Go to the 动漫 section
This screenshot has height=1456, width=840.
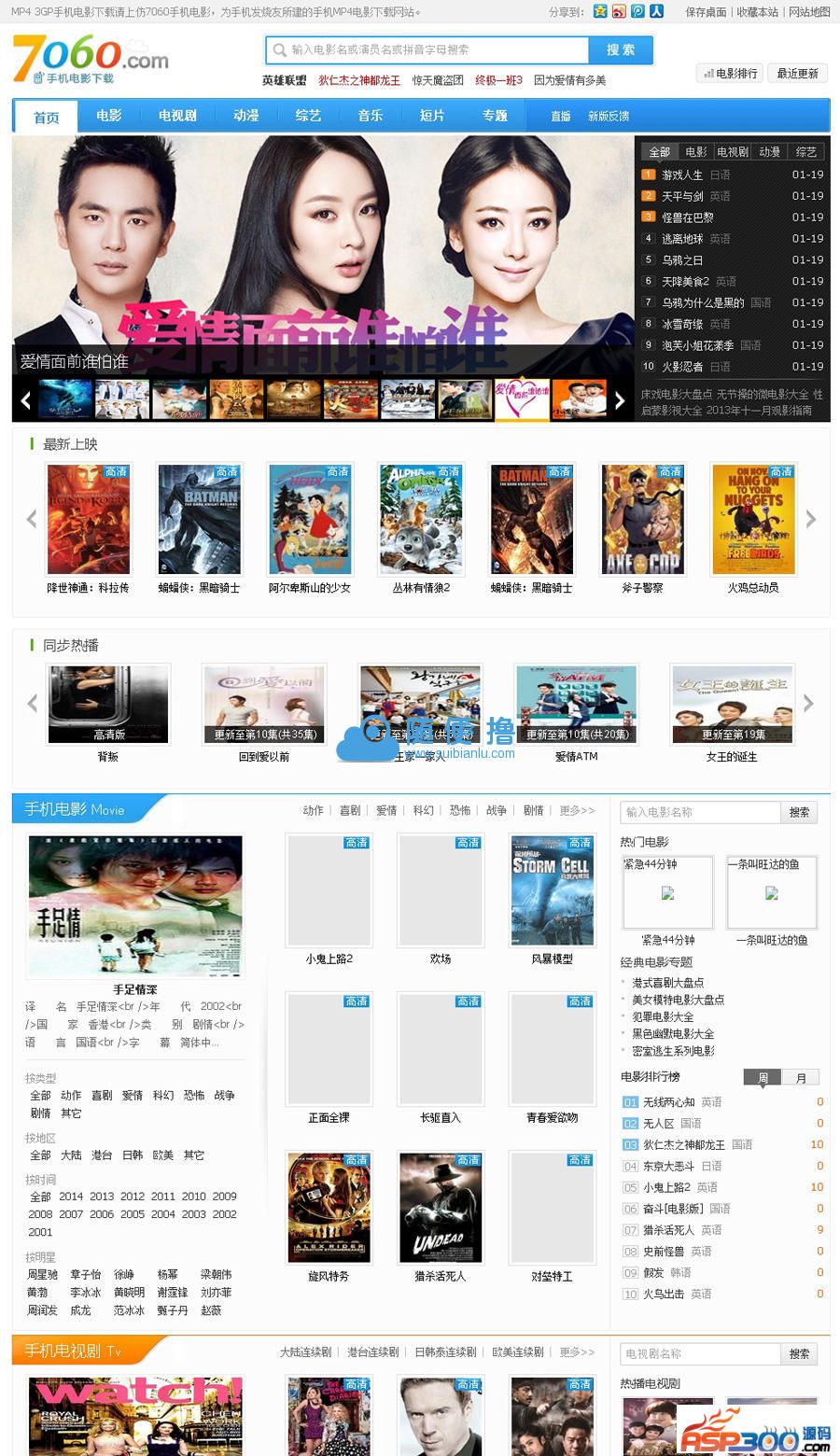pos(246,116)
